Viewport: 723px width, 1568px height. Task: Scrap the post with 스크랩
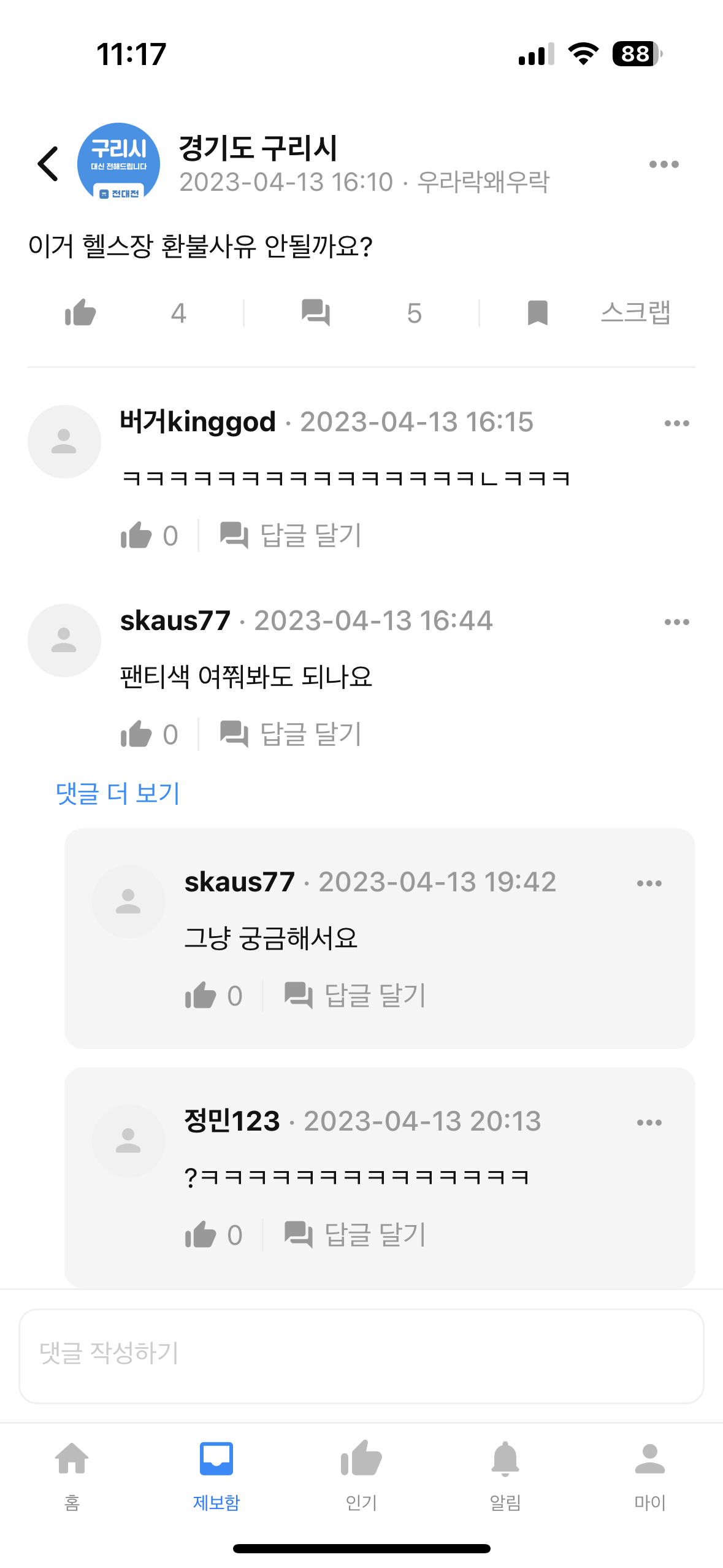634,313
